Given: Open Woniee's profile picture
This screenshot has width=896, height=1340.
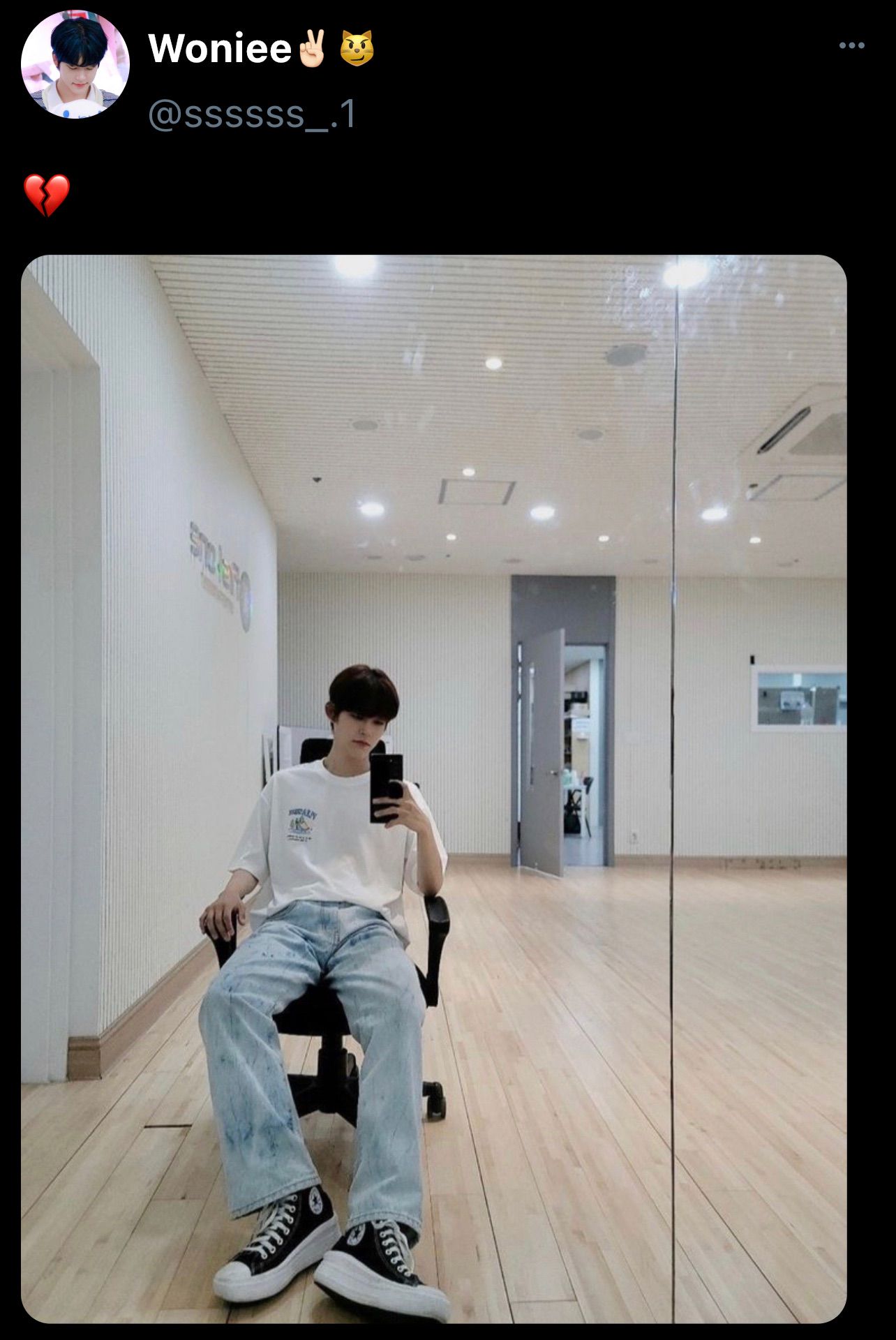Looking at the screenshot, I should pos(75,64).
